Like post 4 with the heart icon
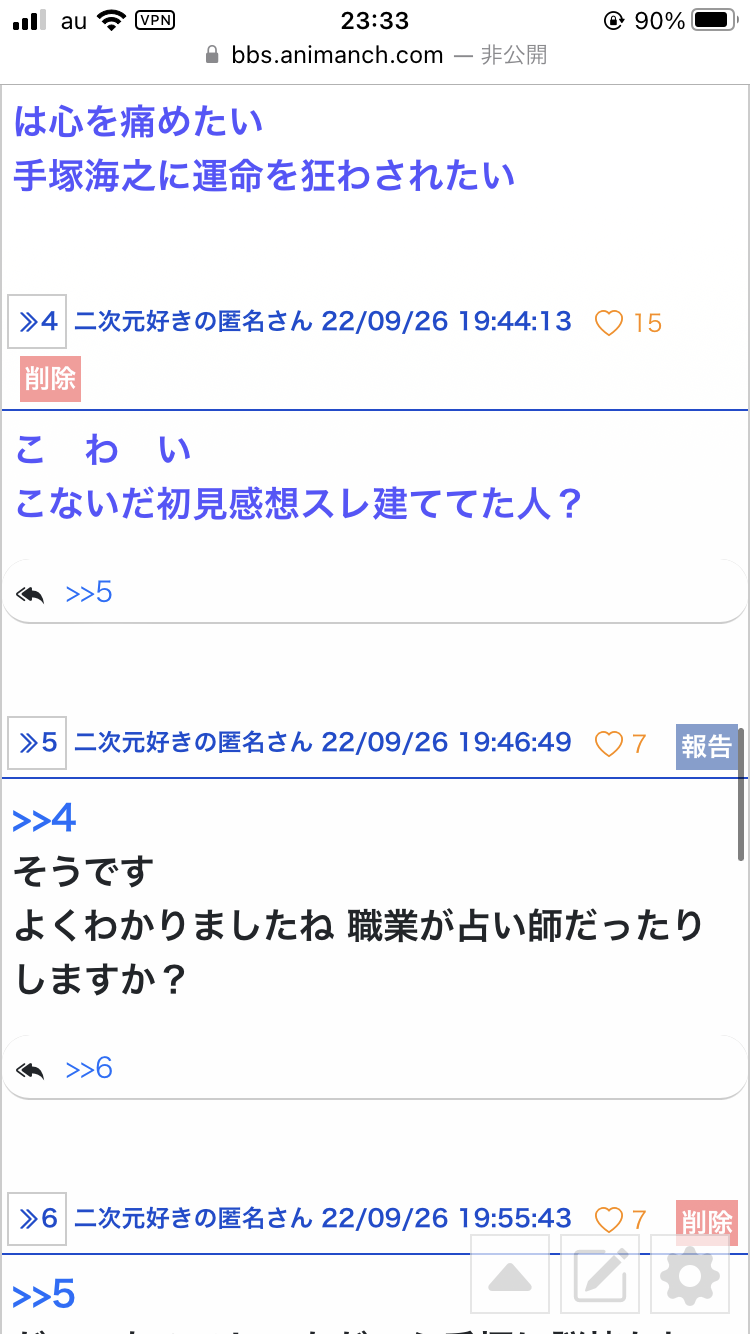Image resolution: width=750 pixels, height=1334 pixels. (609, 323)
